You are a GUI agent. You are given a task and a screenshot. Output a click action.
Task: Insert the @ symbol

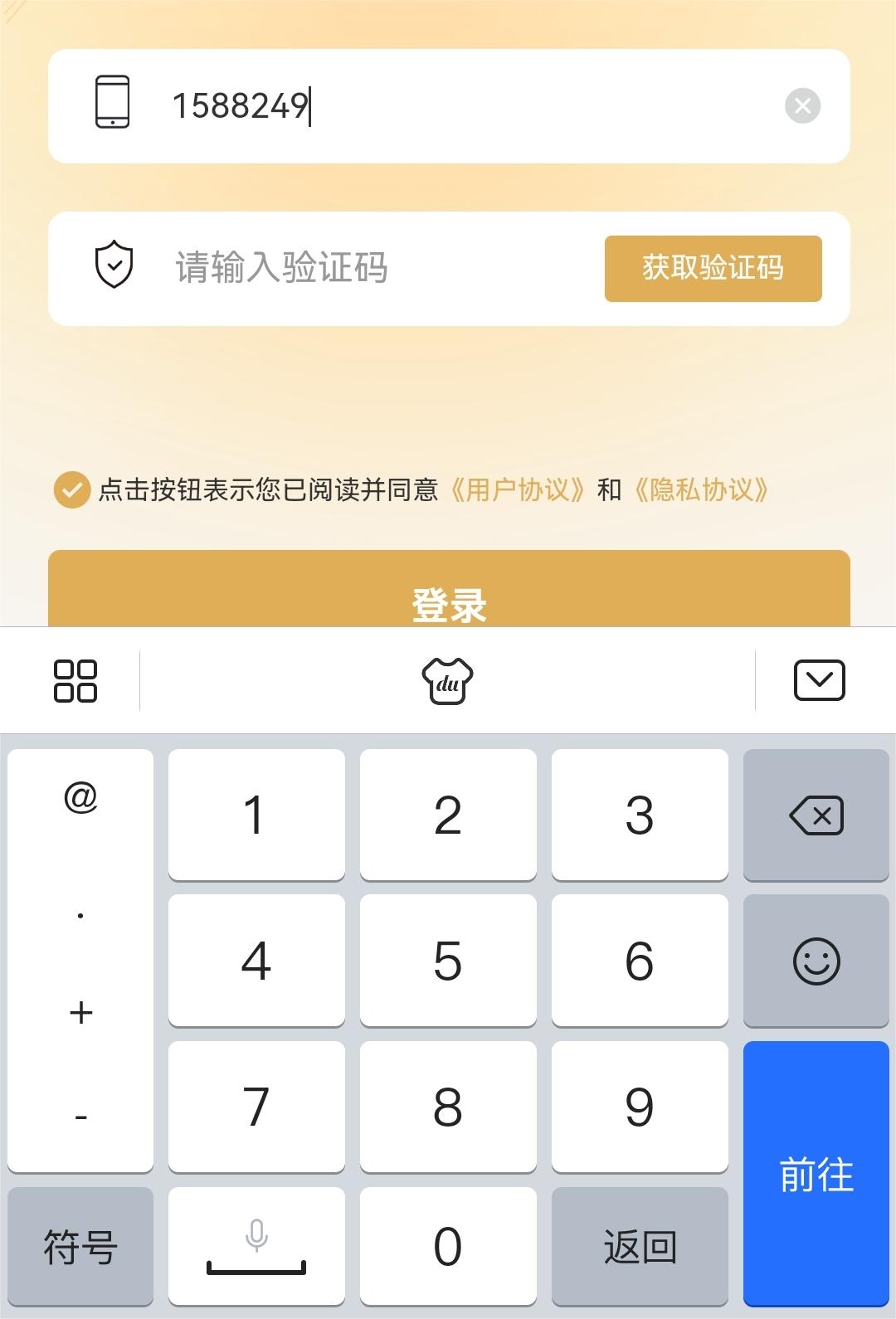tap(80, 798)
